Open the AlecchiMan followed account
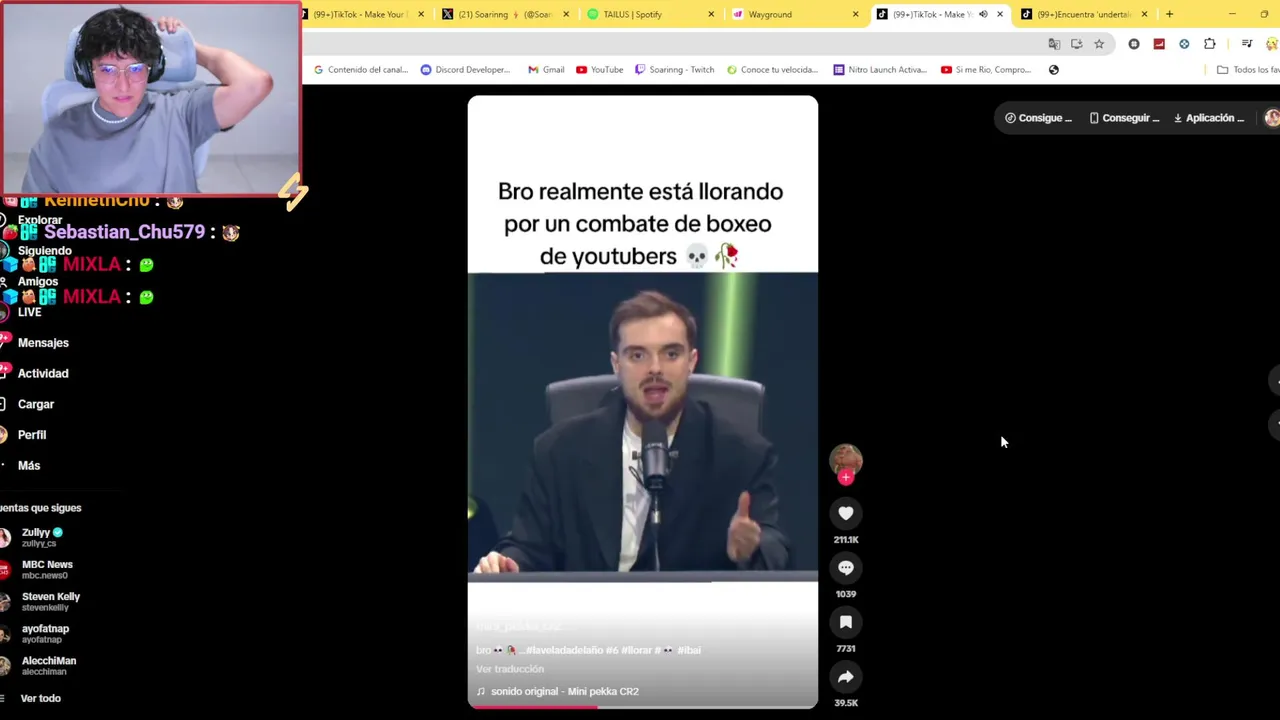The height and width of the screenshot is (720, 1280). (48, 665)
